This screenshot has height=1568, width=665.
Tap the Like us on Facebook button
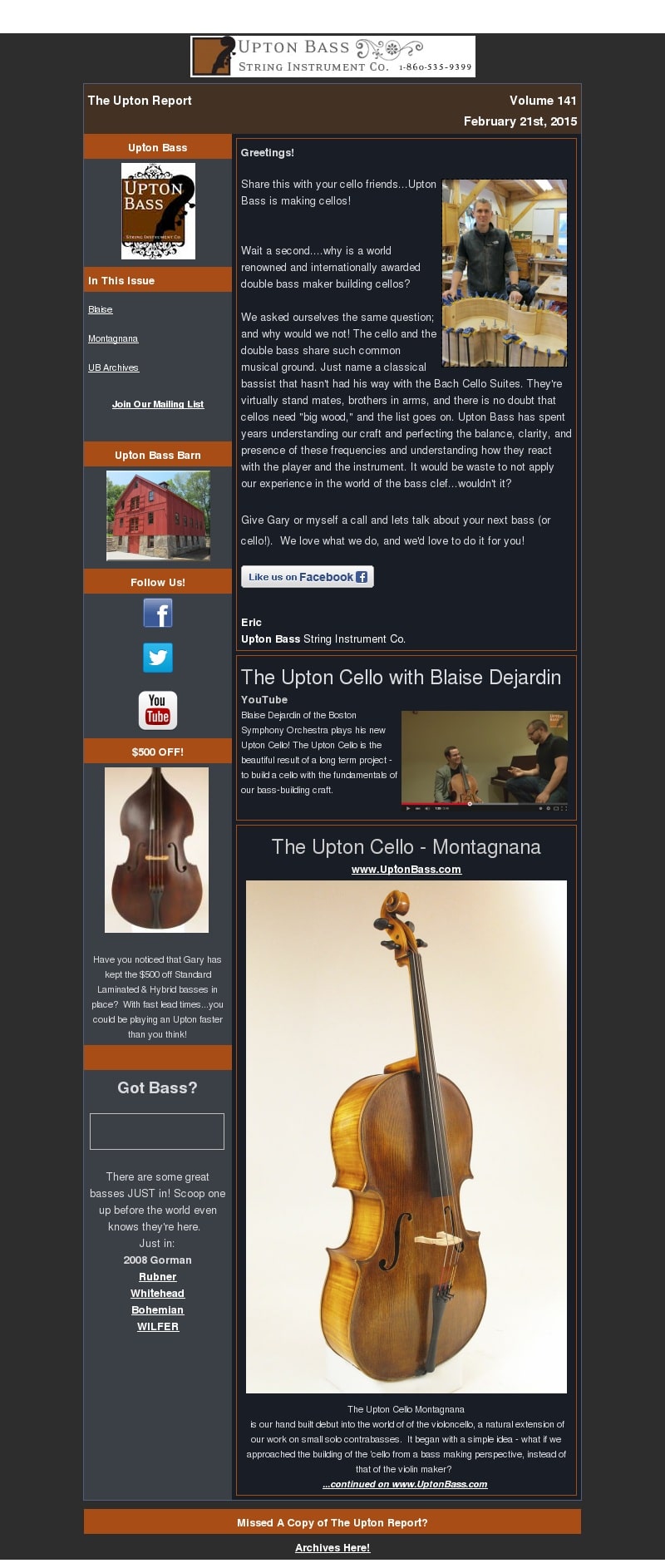click(x=308, y=577)
